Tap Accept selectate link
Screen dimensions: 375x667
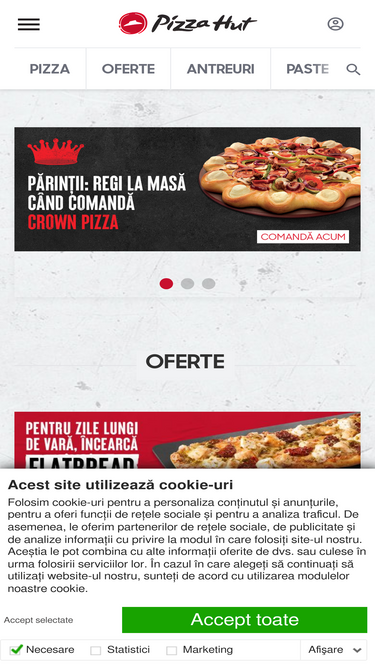39,620
